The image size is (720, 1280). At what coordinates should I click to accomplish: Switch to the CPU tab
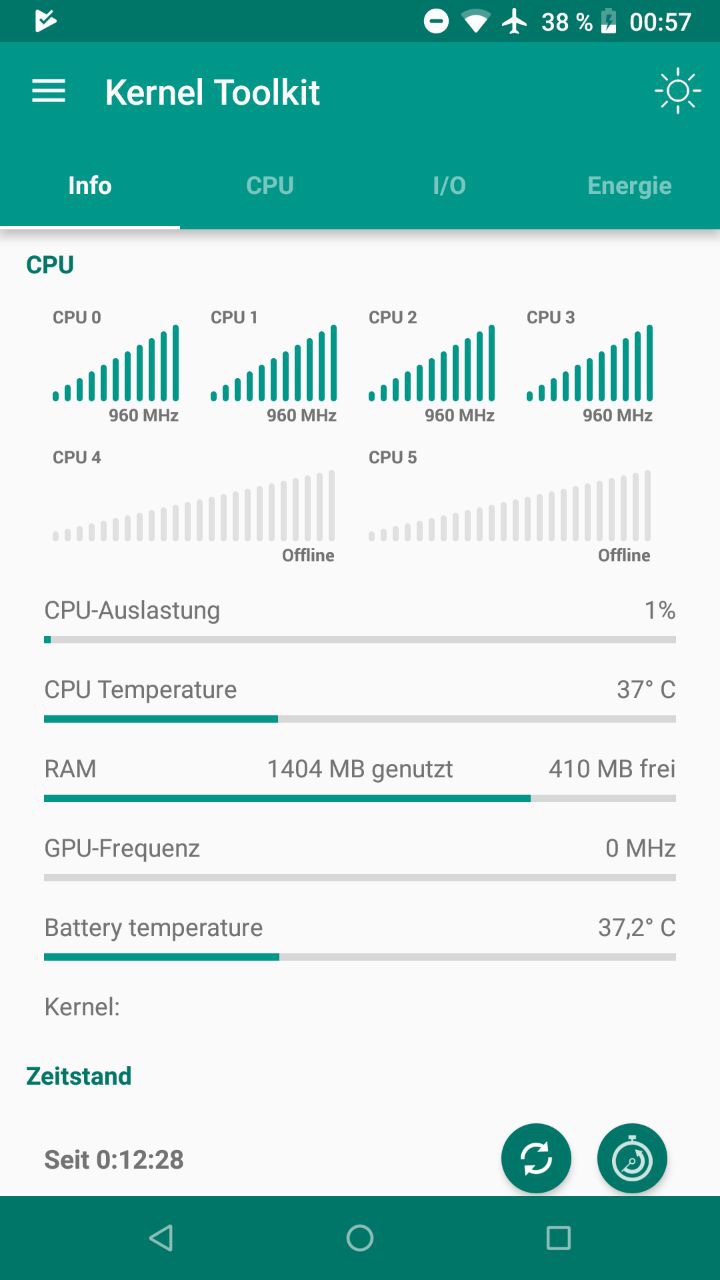pos(270,186)
